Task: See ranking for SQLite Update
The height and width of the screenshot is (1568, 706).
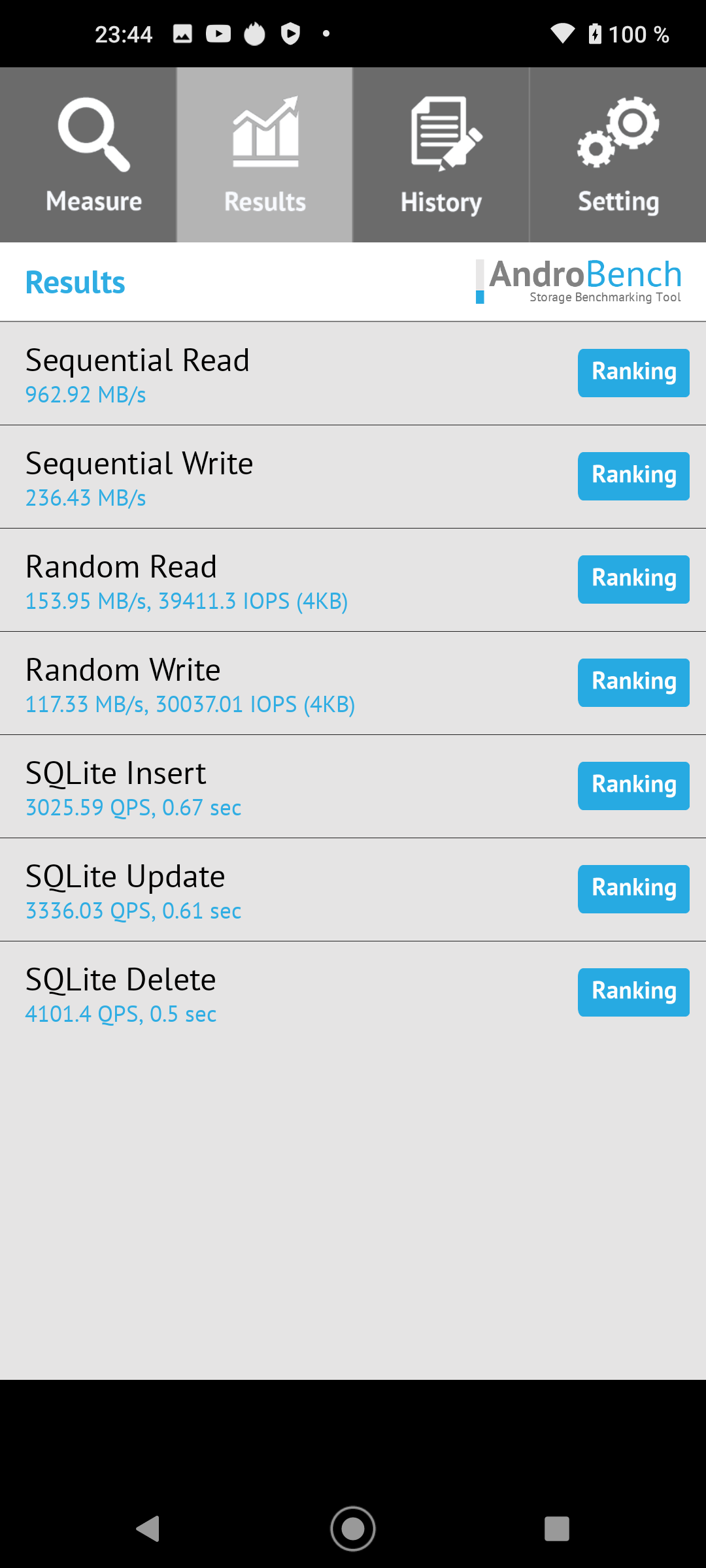Action: 633,889
